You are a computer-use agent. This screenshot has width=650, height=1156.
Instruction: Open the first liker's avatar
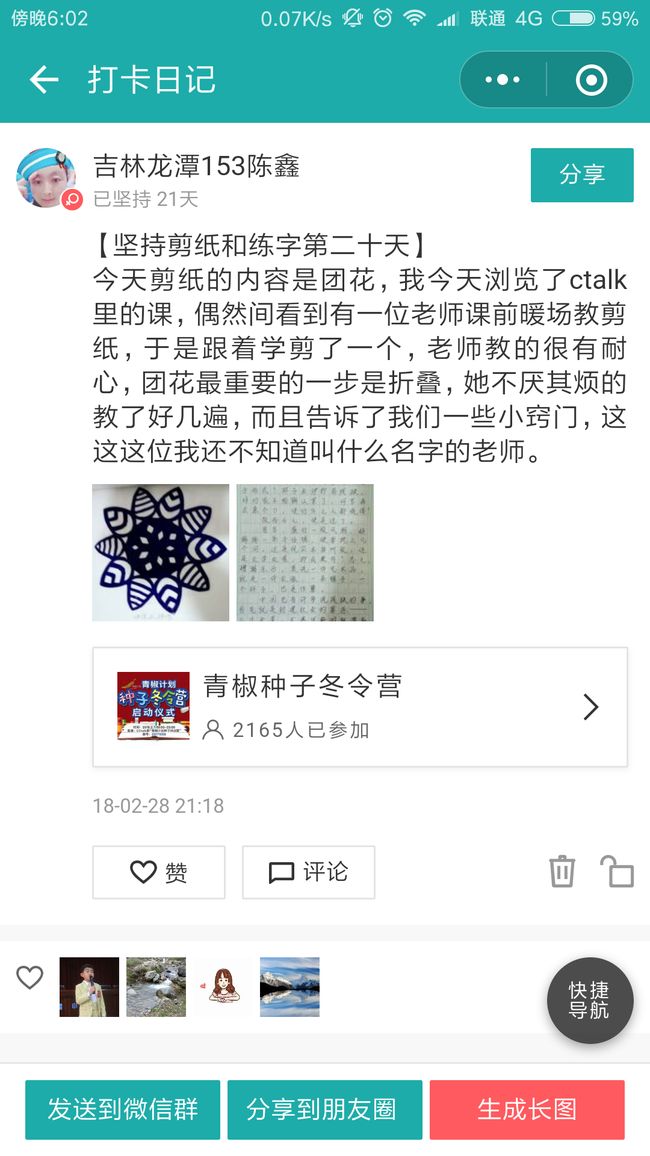click(x=89, y=987)
